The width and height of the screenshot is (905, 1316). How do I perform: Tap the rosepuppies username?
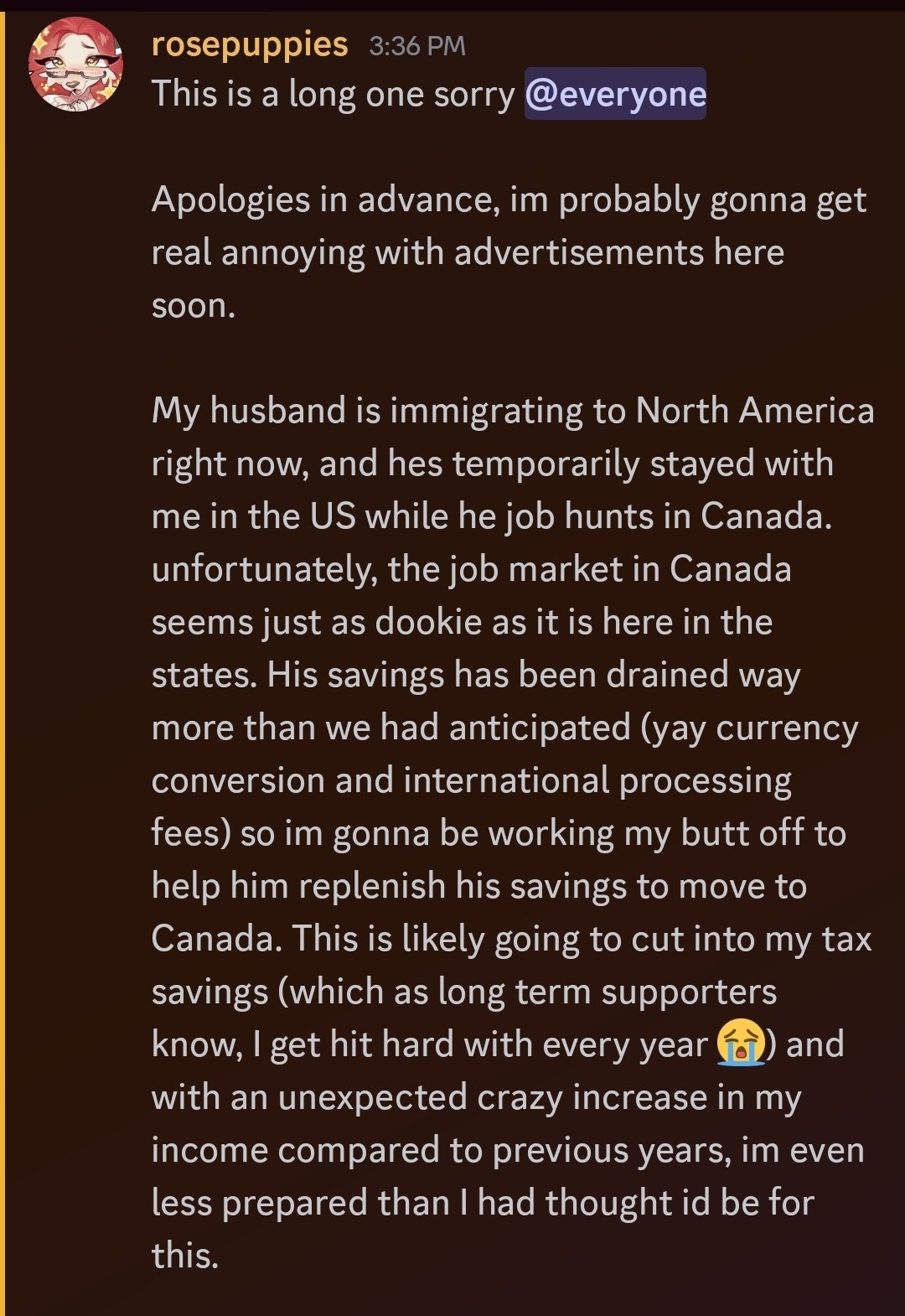pyautogui.click(x=249, y=44)
